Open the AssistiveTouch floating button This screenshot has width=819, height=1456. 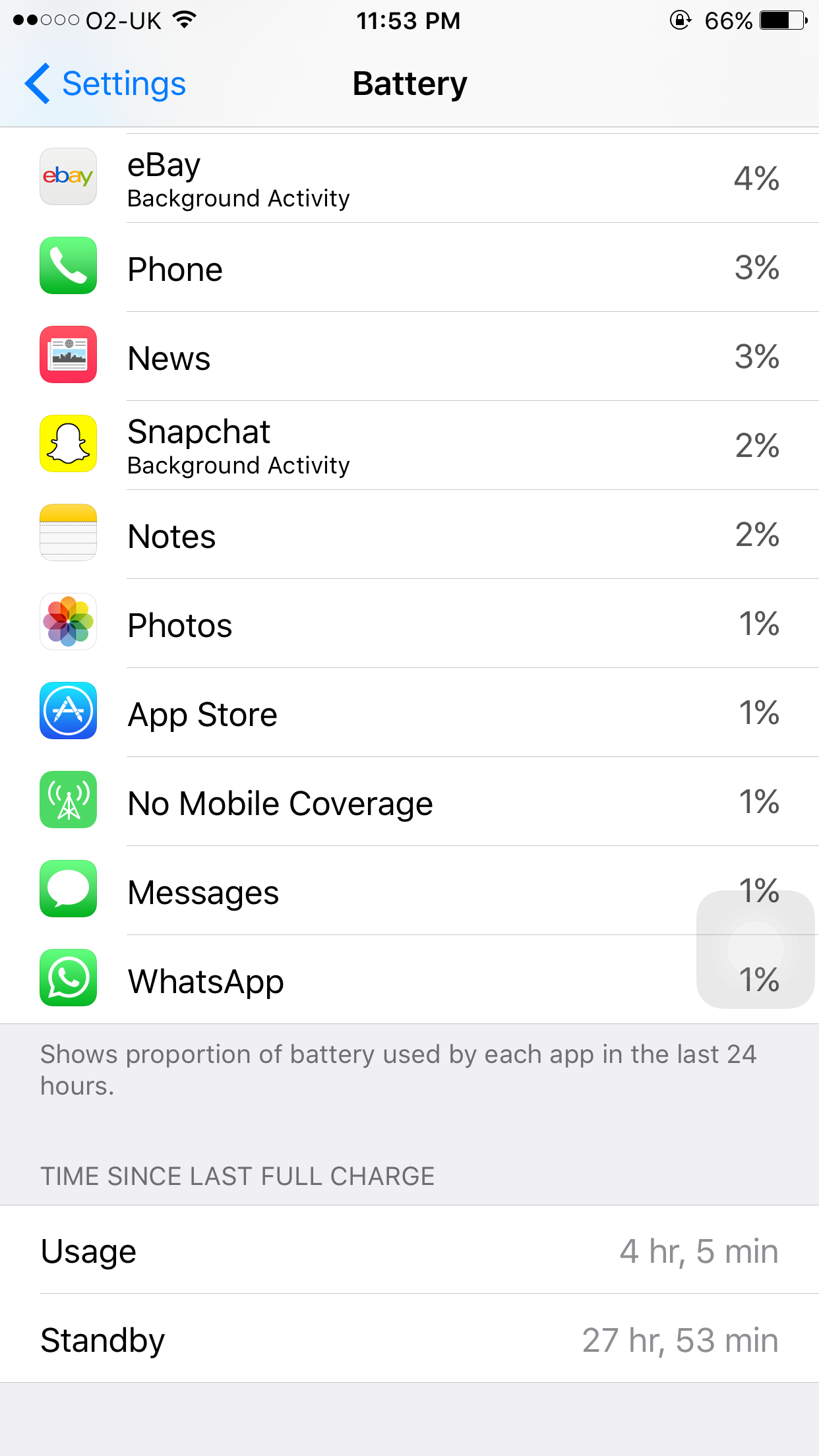point(756,949)
